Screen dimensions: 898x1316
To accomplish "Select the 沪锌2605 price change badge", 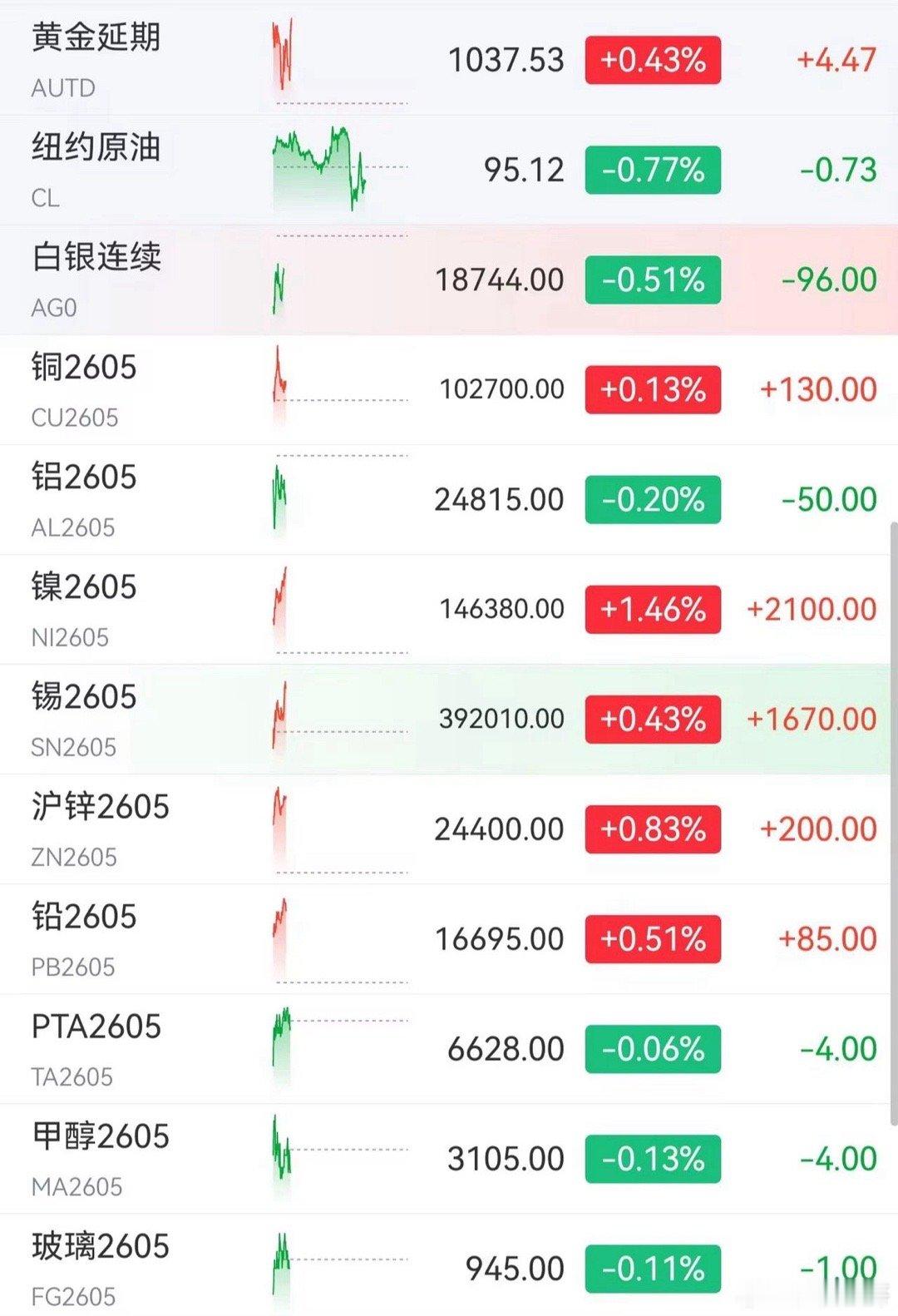I will [x=652, y=829].
